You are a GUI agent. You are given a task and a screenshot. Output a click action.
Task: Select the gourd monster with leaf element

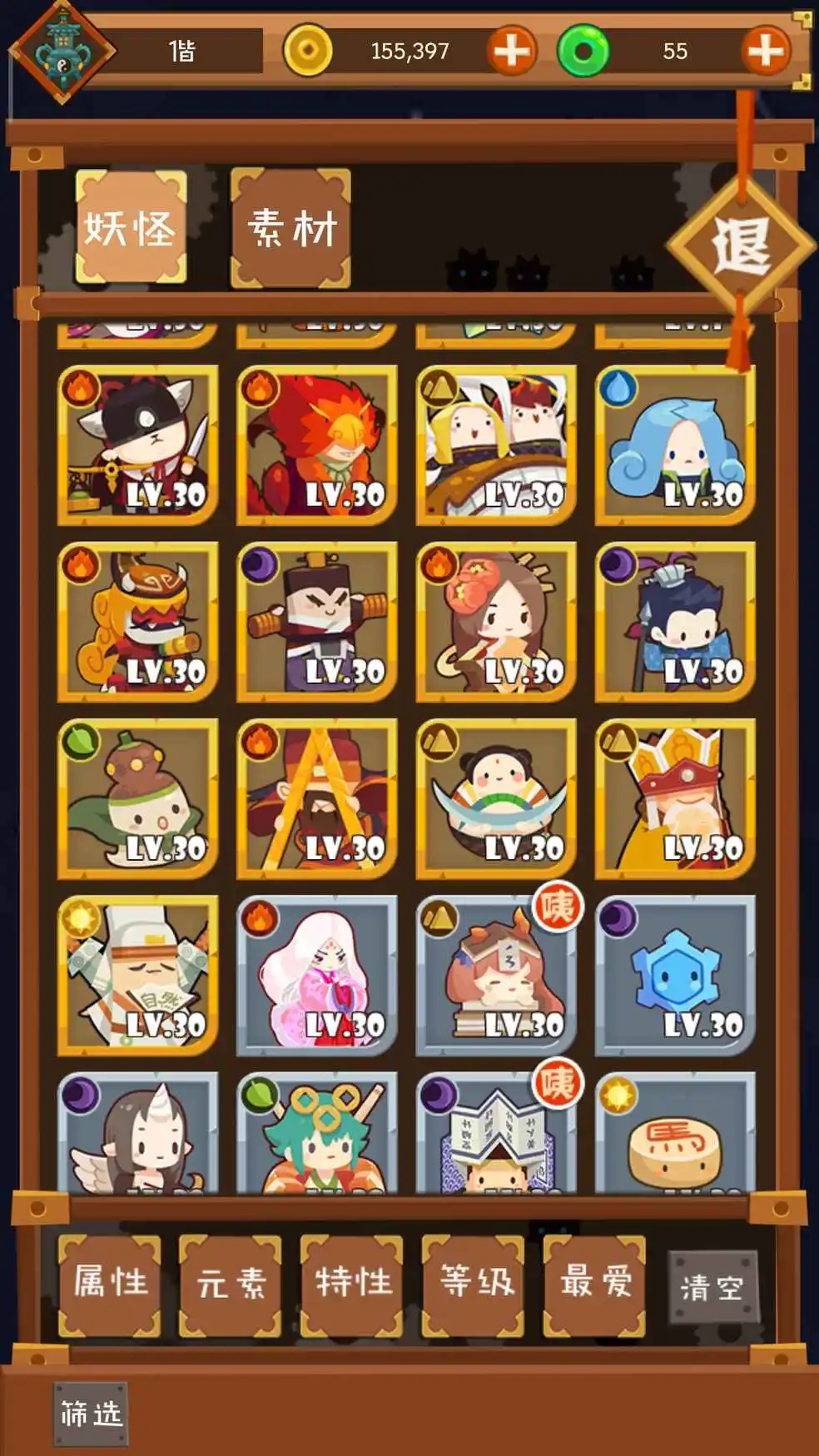coord(138,798)
